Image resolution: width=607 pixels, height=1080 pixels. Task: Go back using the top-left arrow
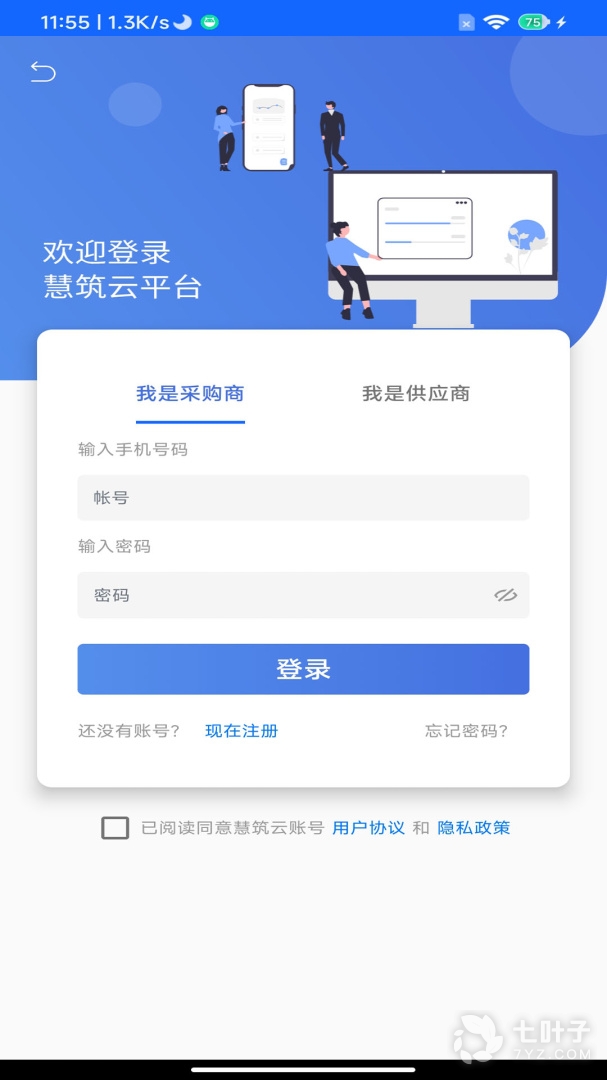43,71
